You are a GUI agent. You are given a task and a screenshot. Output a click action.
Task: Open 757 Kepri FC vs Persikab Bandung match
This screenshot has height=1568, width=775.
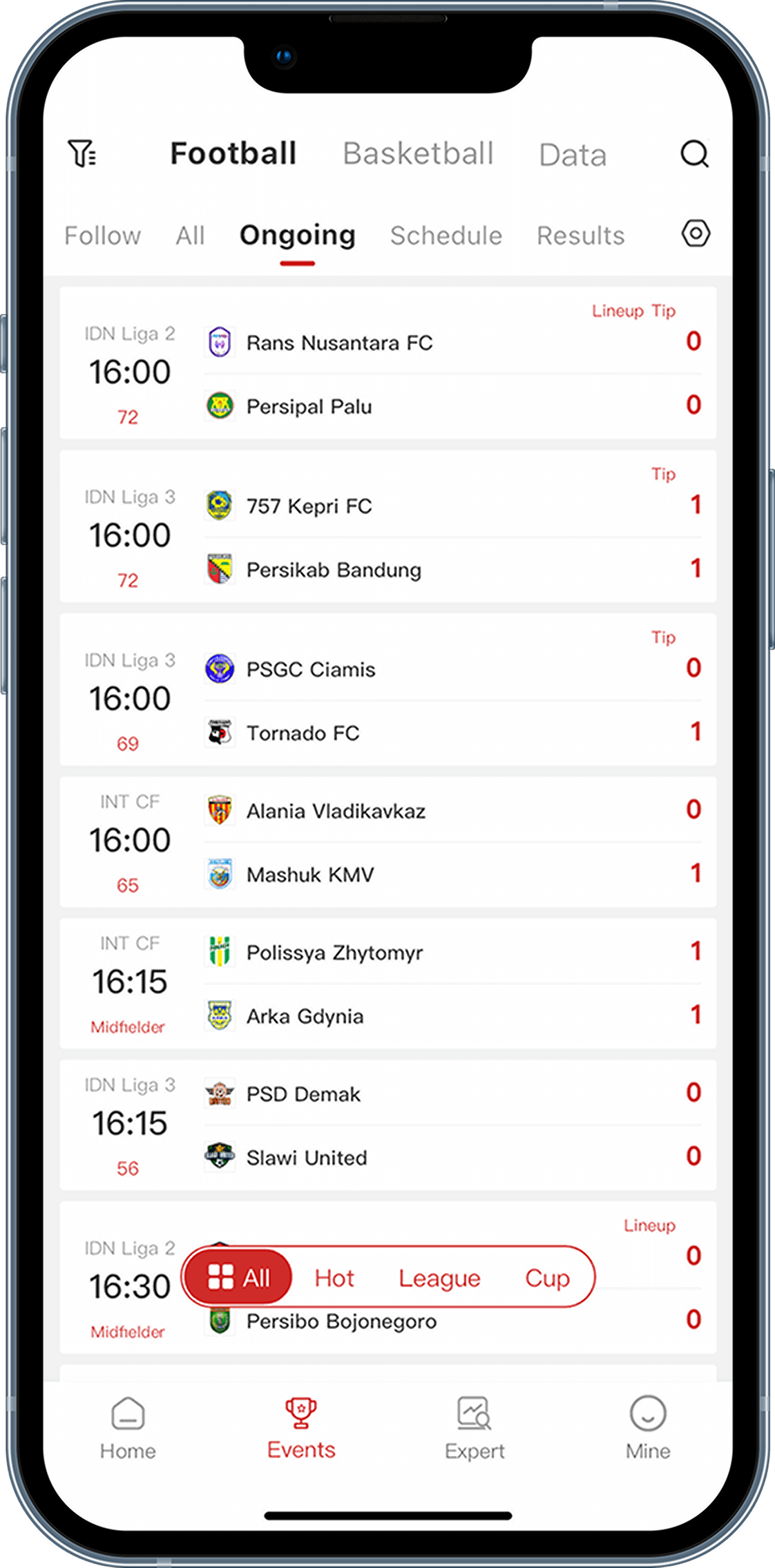(x=387, y=527)
